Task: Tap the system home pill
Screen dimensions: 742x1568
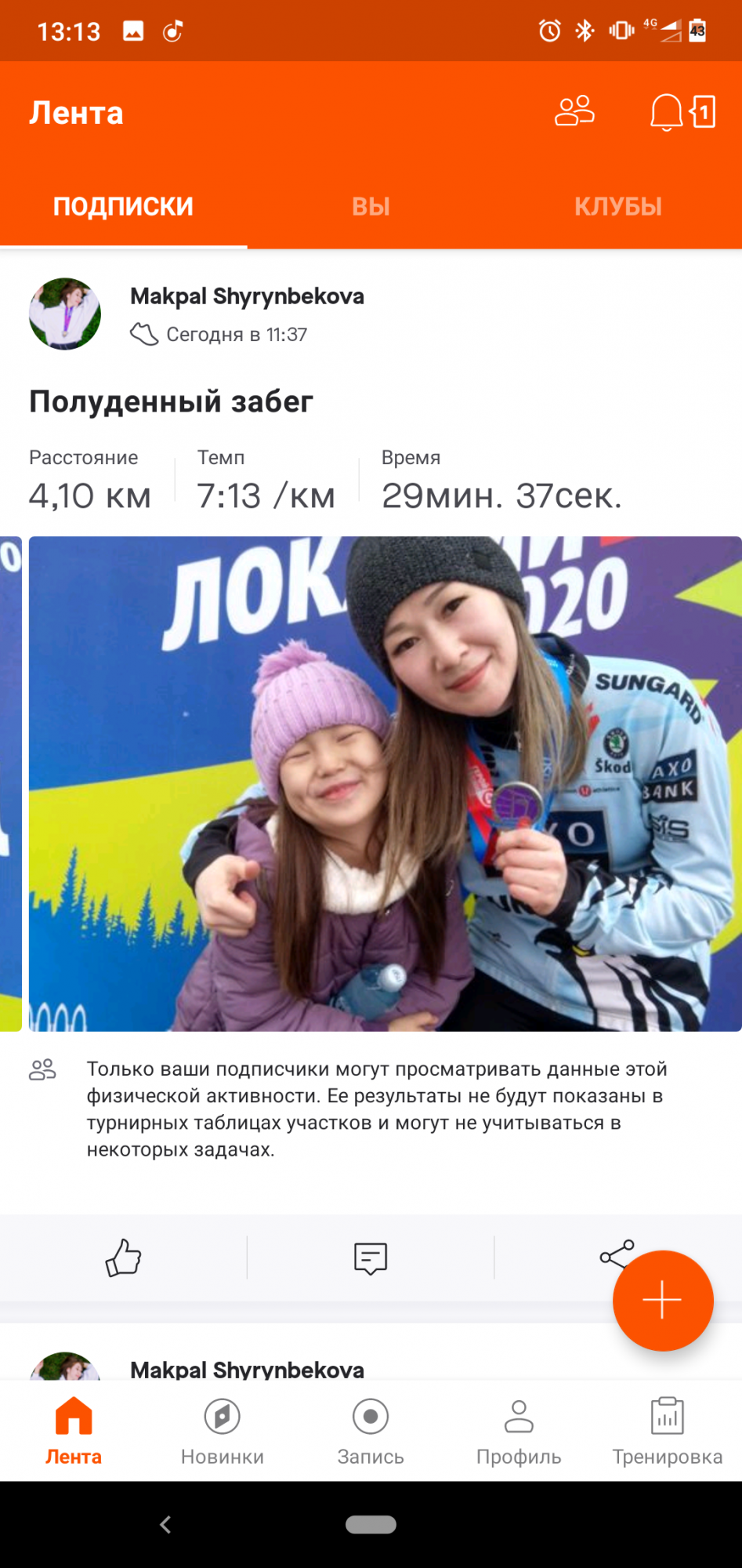Action: (x=371, y=1525)
